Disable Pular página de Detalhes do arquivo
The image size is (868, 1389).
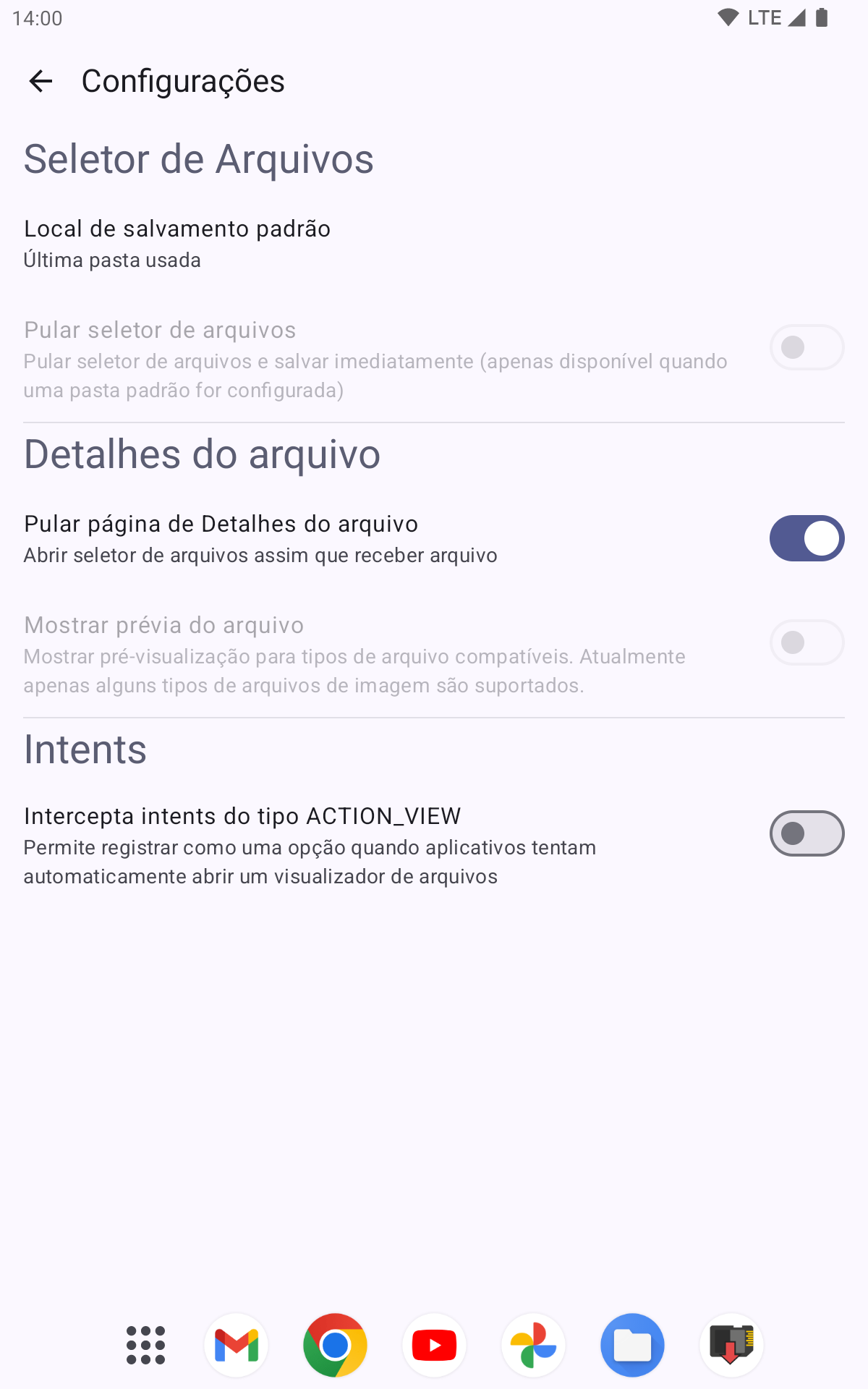tap(807, 538)
